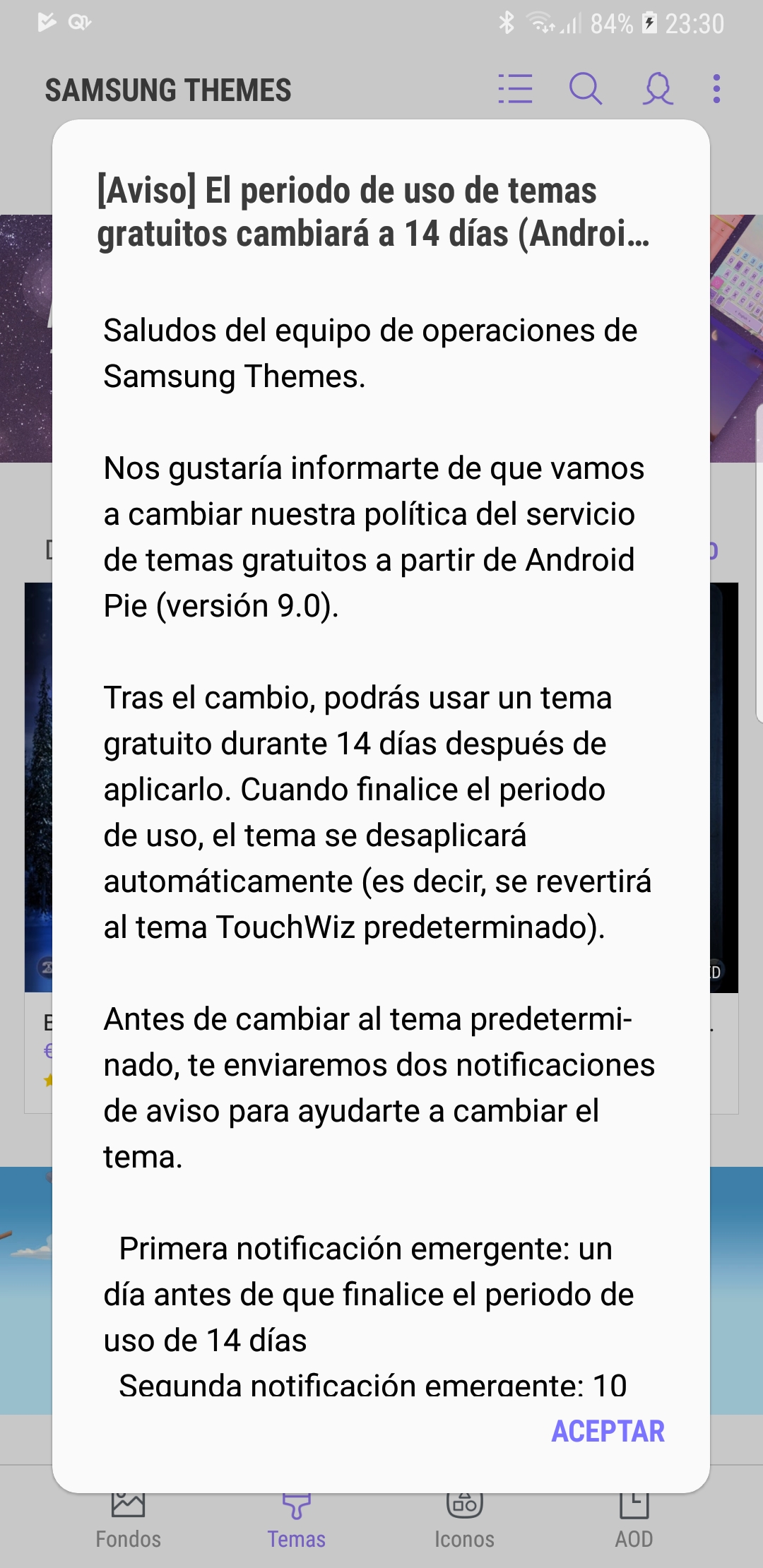Screen dimensions: 763x1568
Task: Open the search magnifier icon
Action: [x=586, y=89]
